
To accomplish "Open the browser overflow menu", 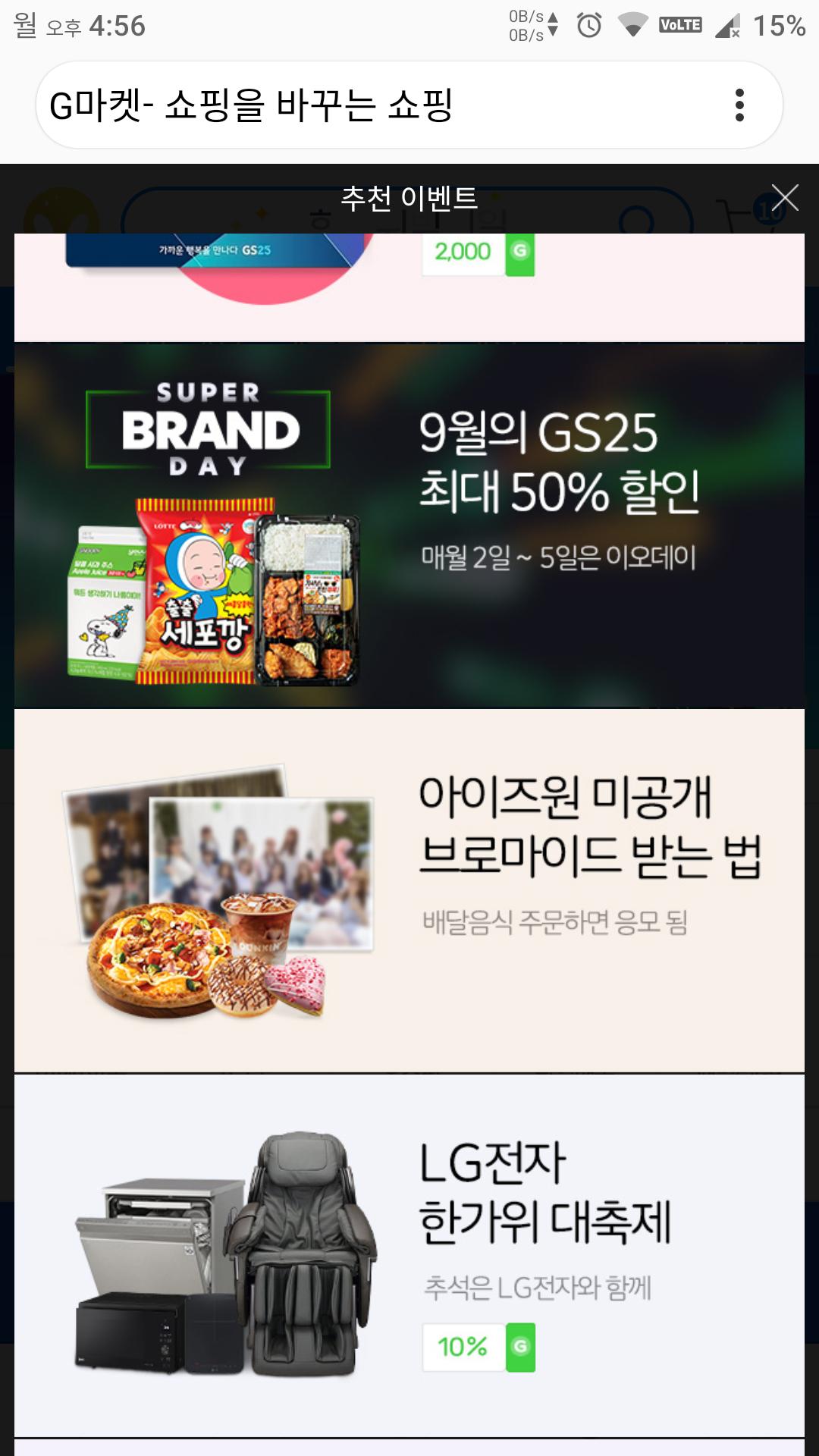I will click(x=739, y=105).
